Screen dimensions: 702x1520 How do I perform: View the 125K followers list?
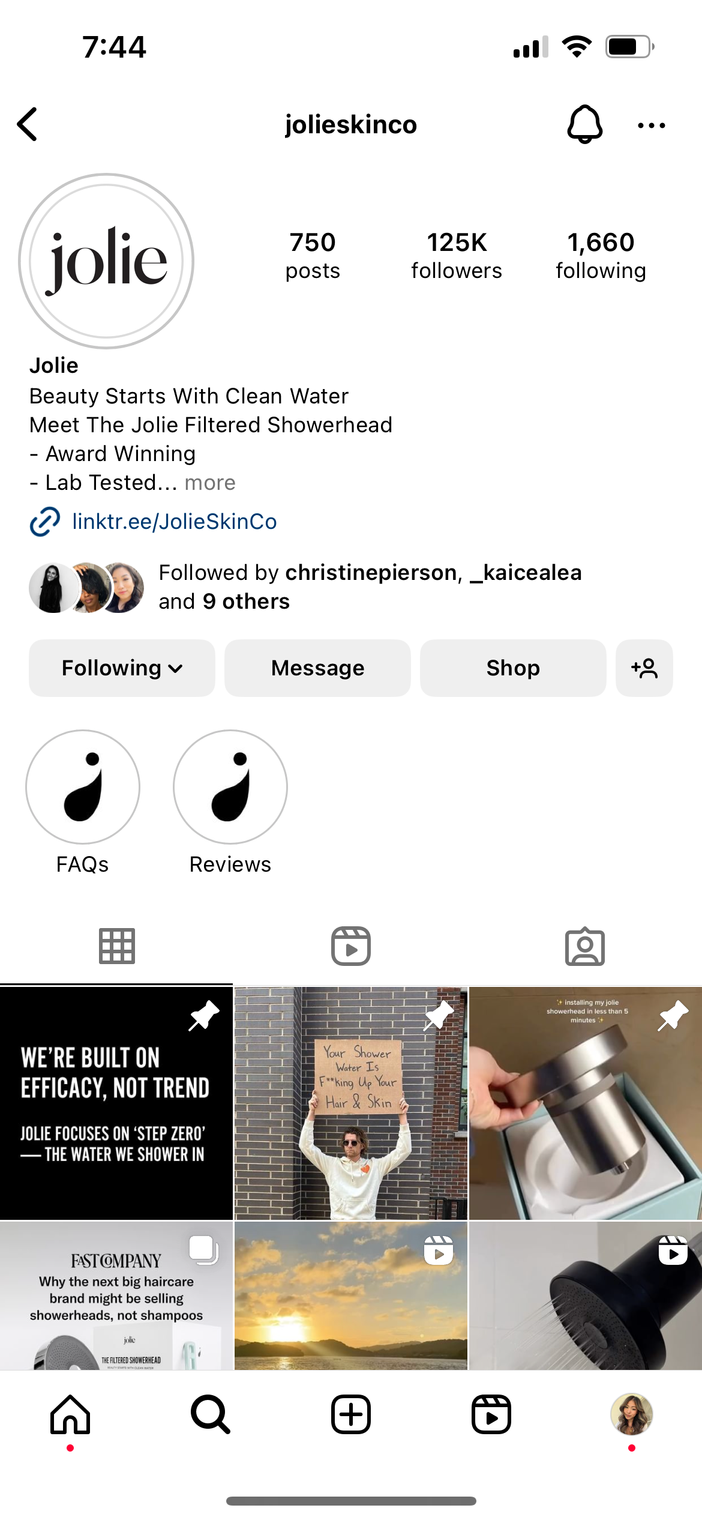(456, 255)
